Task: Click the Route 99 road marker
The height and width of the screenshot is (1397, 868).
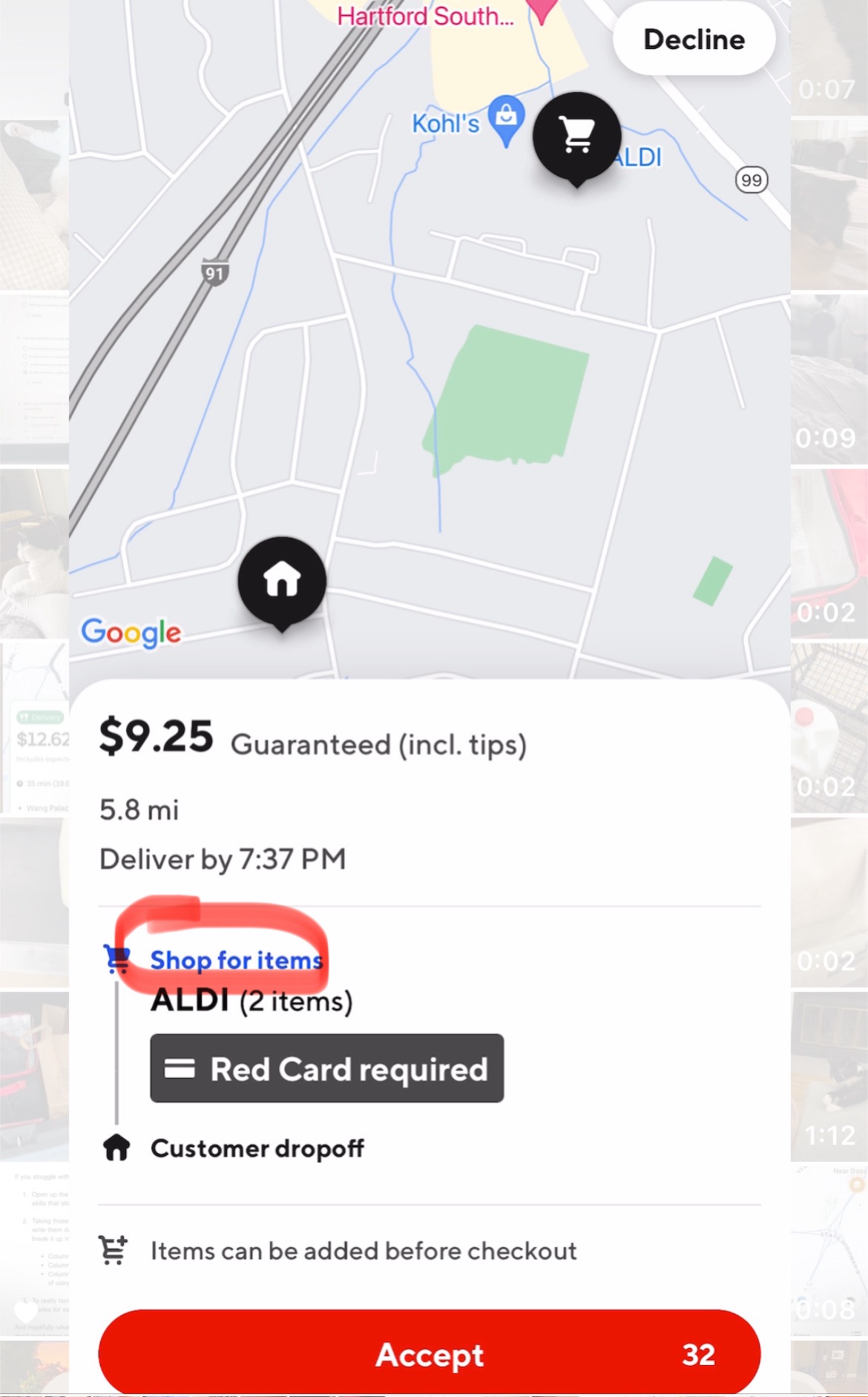Action: 752,180
